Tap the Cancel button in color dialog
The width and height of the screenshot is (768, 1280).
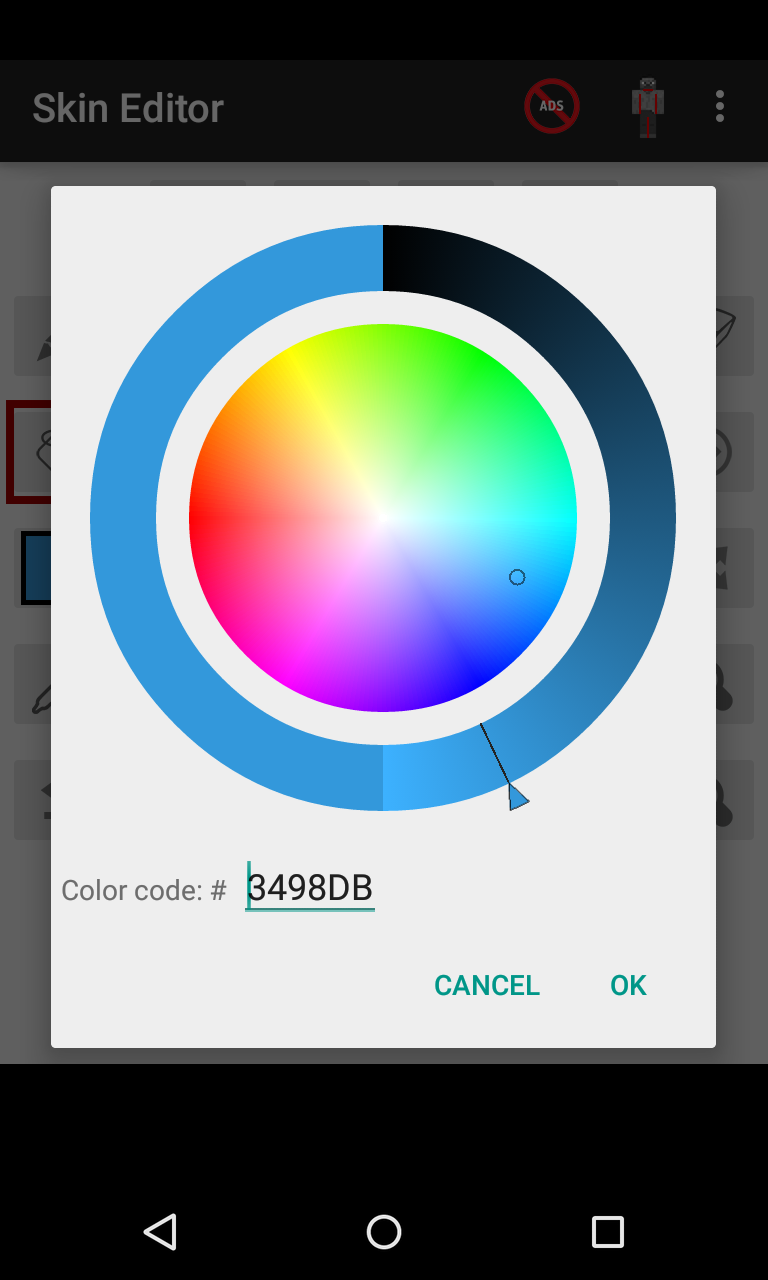point(487,985)
